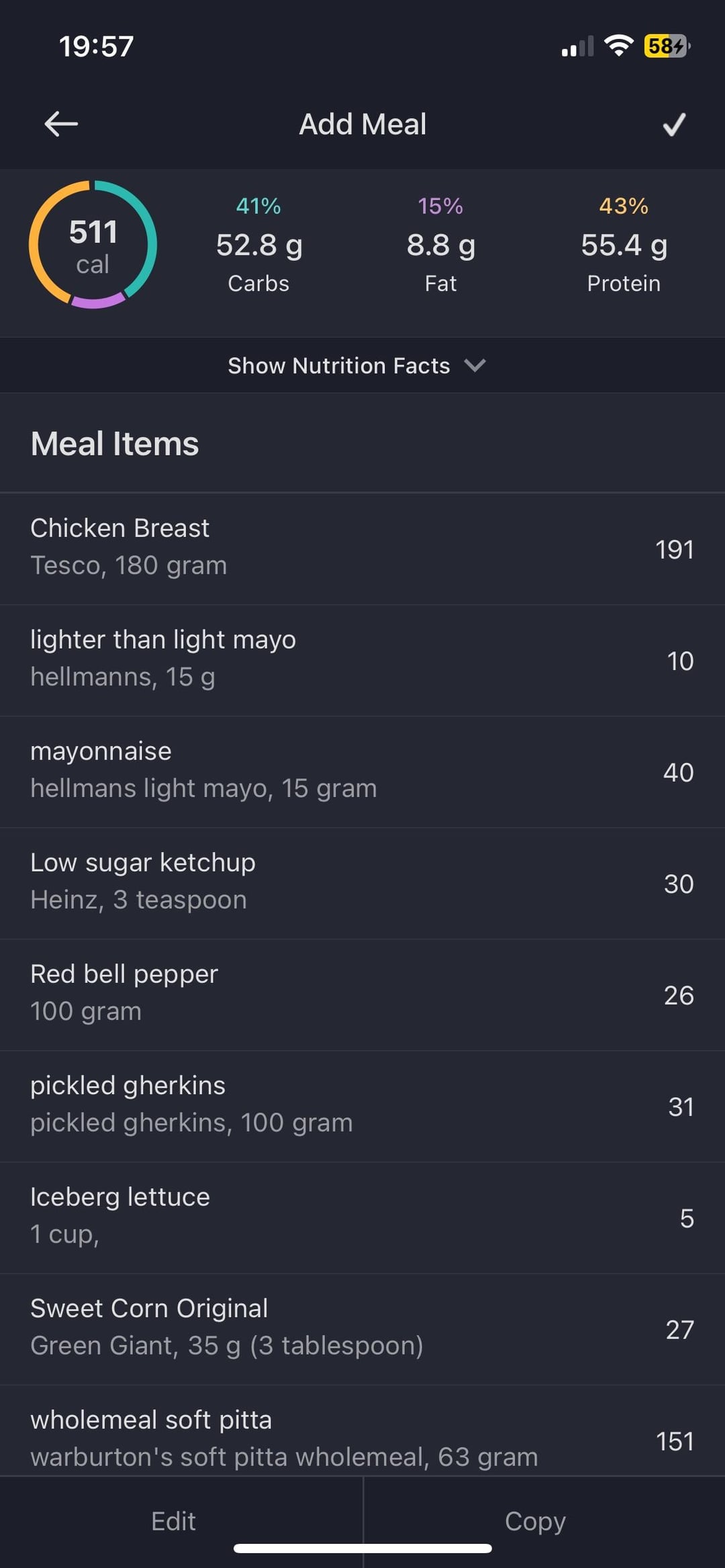Screen dimensions: 725x1568
Task: Tap the Iceberg lettuce row
Action: tap(362, 1217)
